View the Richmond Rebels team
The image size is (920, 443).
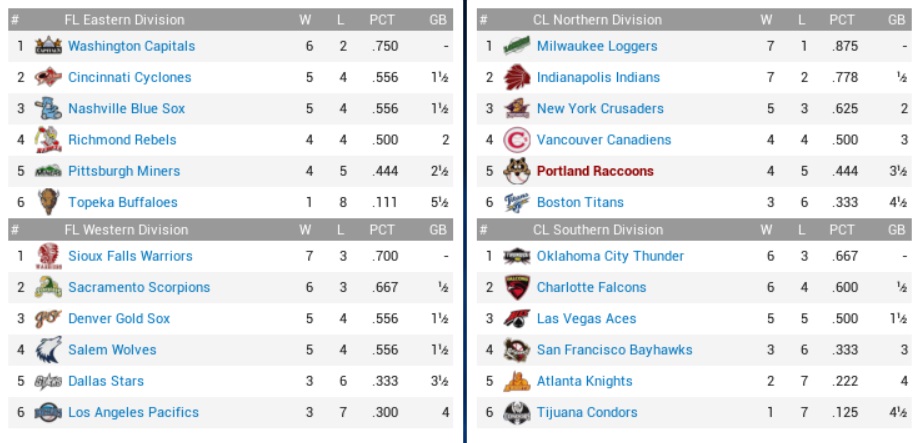pos(122,140)
